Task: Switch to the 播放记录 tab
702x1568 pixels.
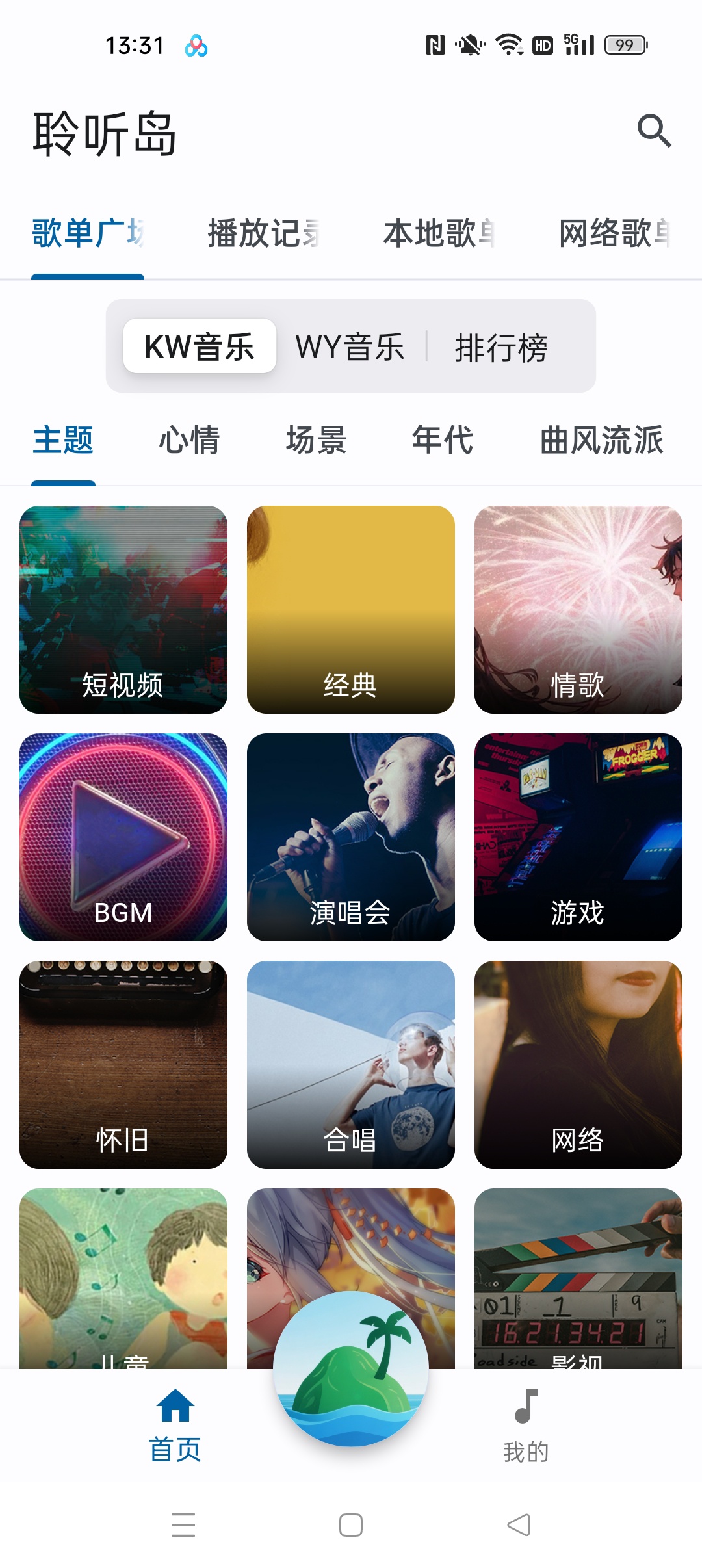Action: click(x=263, y=233)
